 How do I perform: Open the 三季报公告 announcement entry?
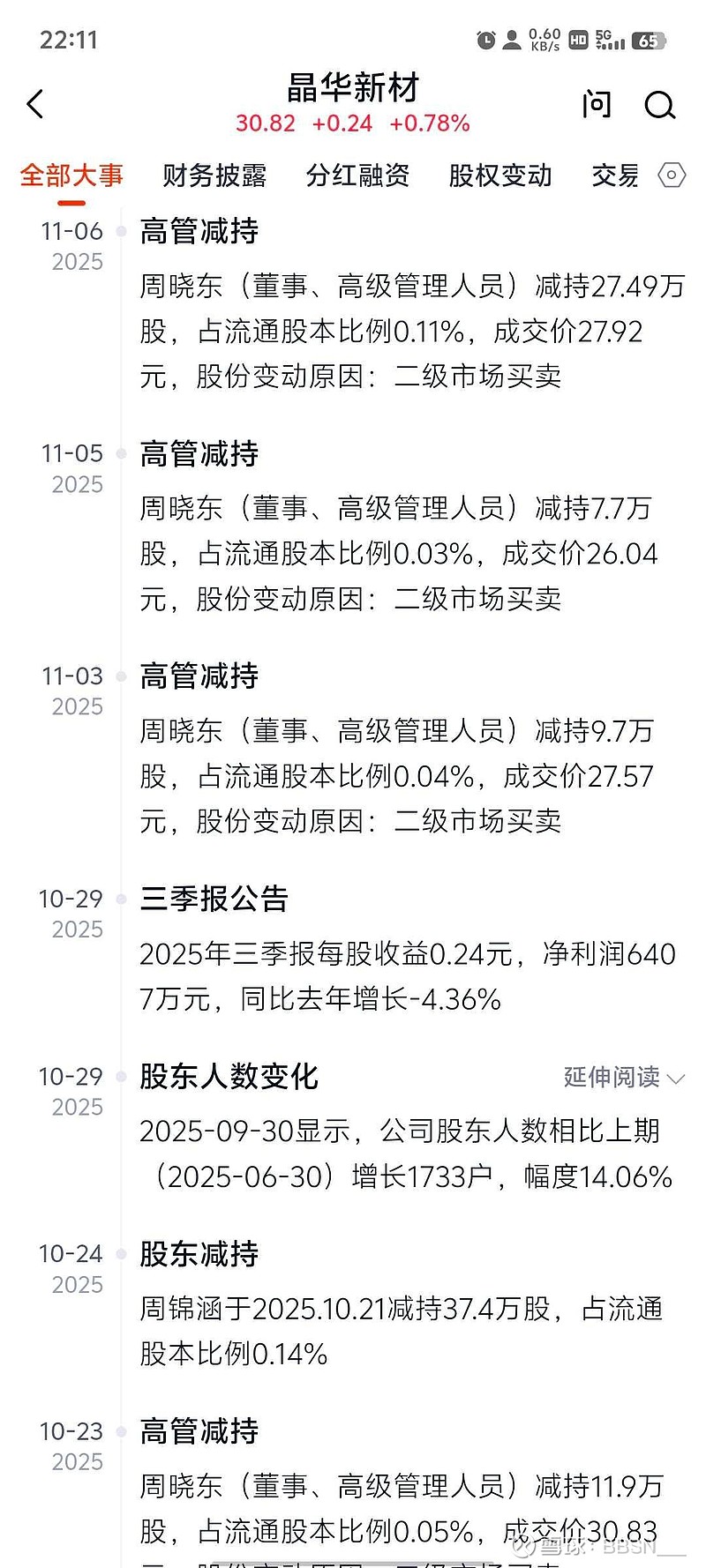coord(214,900)
